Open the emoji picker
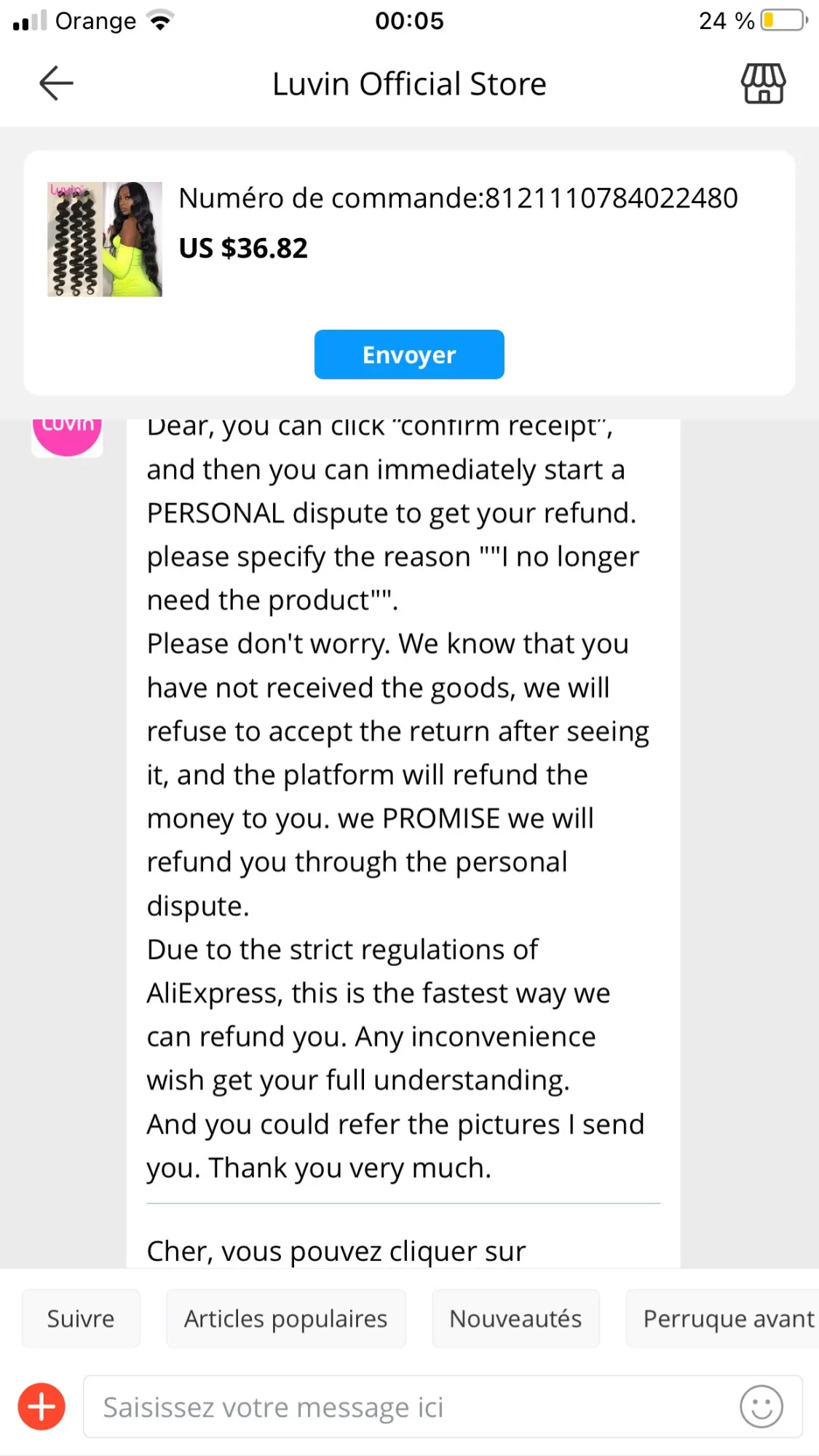 click(761, 1406)
